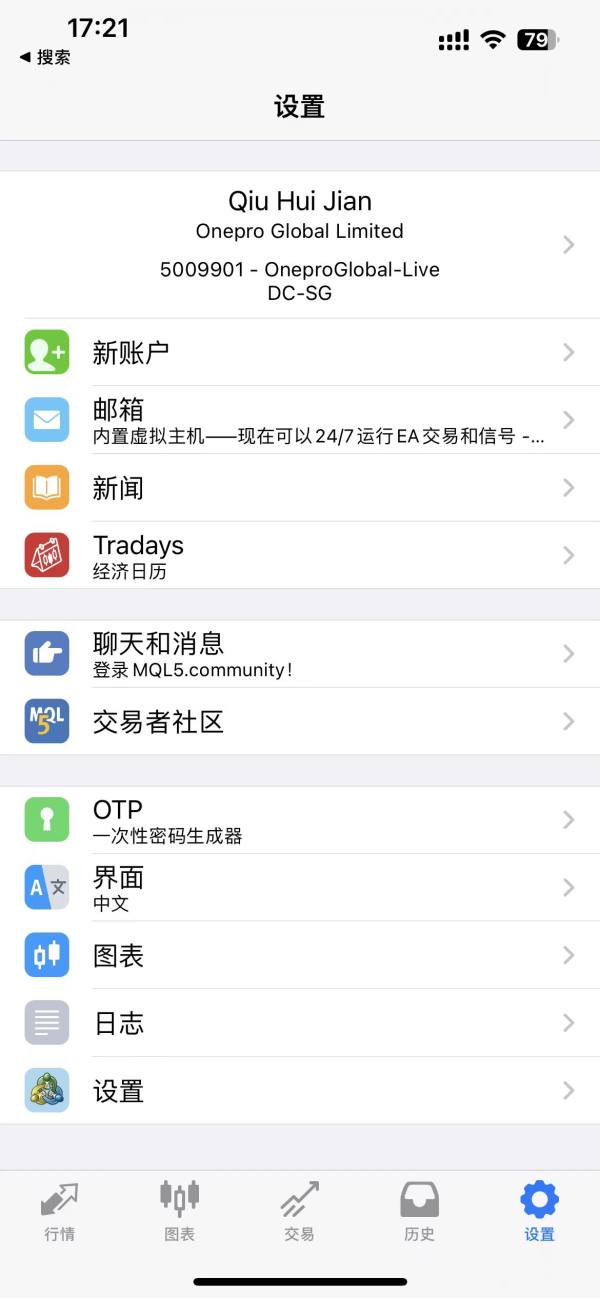600x1298 pixels.
Task: Switch to the 行情 quotes tab
Action: tap(60, 1210)
